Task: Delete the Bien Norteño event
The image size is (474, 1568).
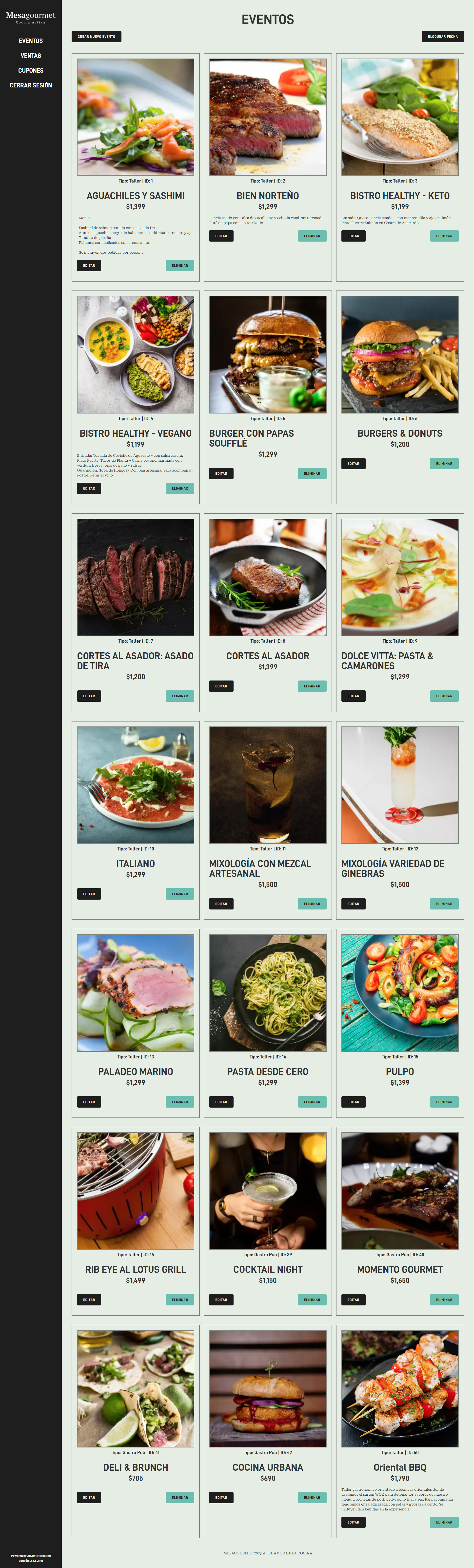Action: click(312, 236)
